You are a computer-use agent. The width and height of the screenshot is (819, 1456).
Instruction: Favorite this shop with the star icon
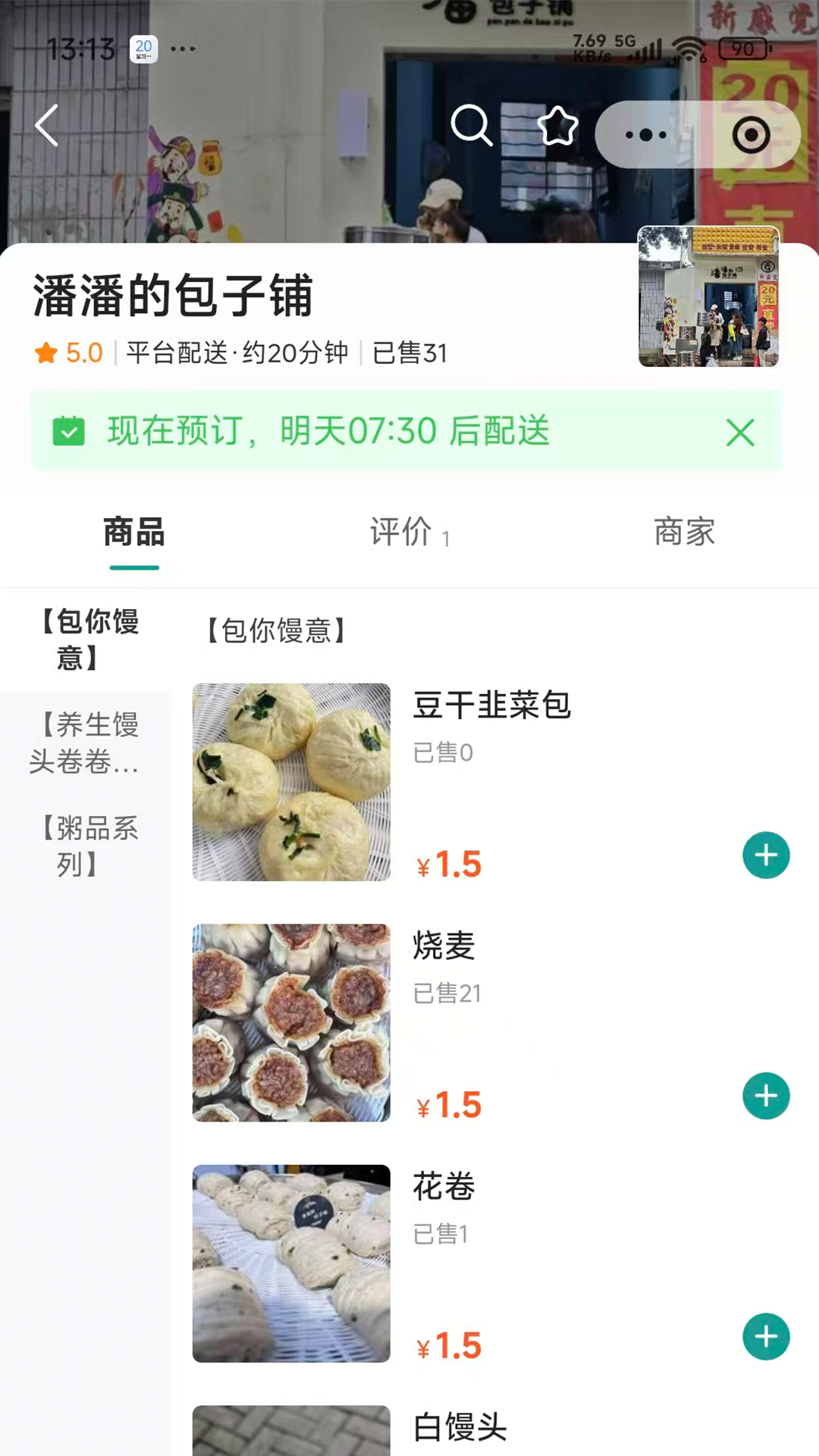(557, 126)
